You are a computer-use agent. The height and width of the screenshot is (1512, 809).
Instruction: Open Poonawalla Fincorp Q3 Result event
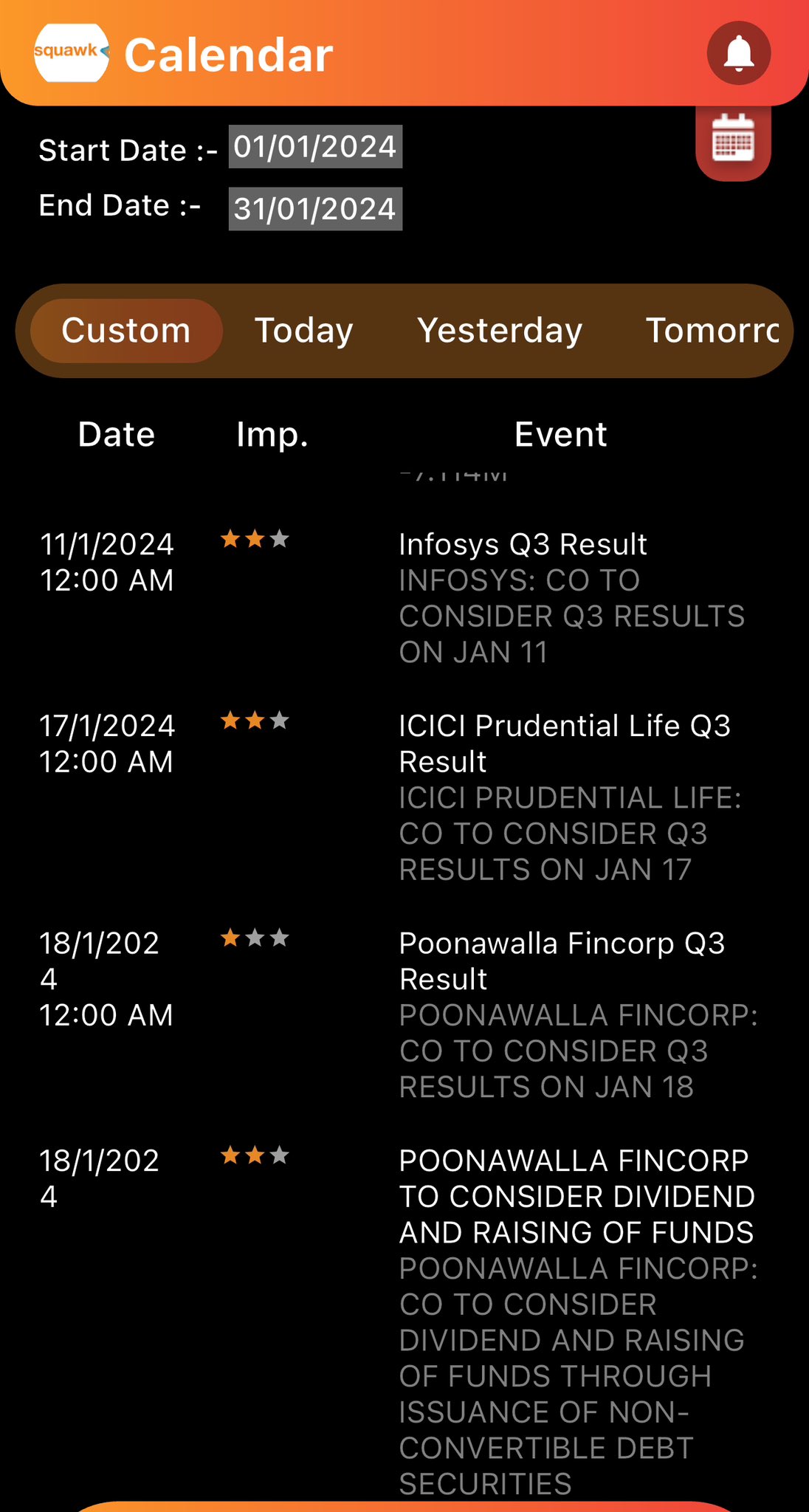coord(404,1015)
